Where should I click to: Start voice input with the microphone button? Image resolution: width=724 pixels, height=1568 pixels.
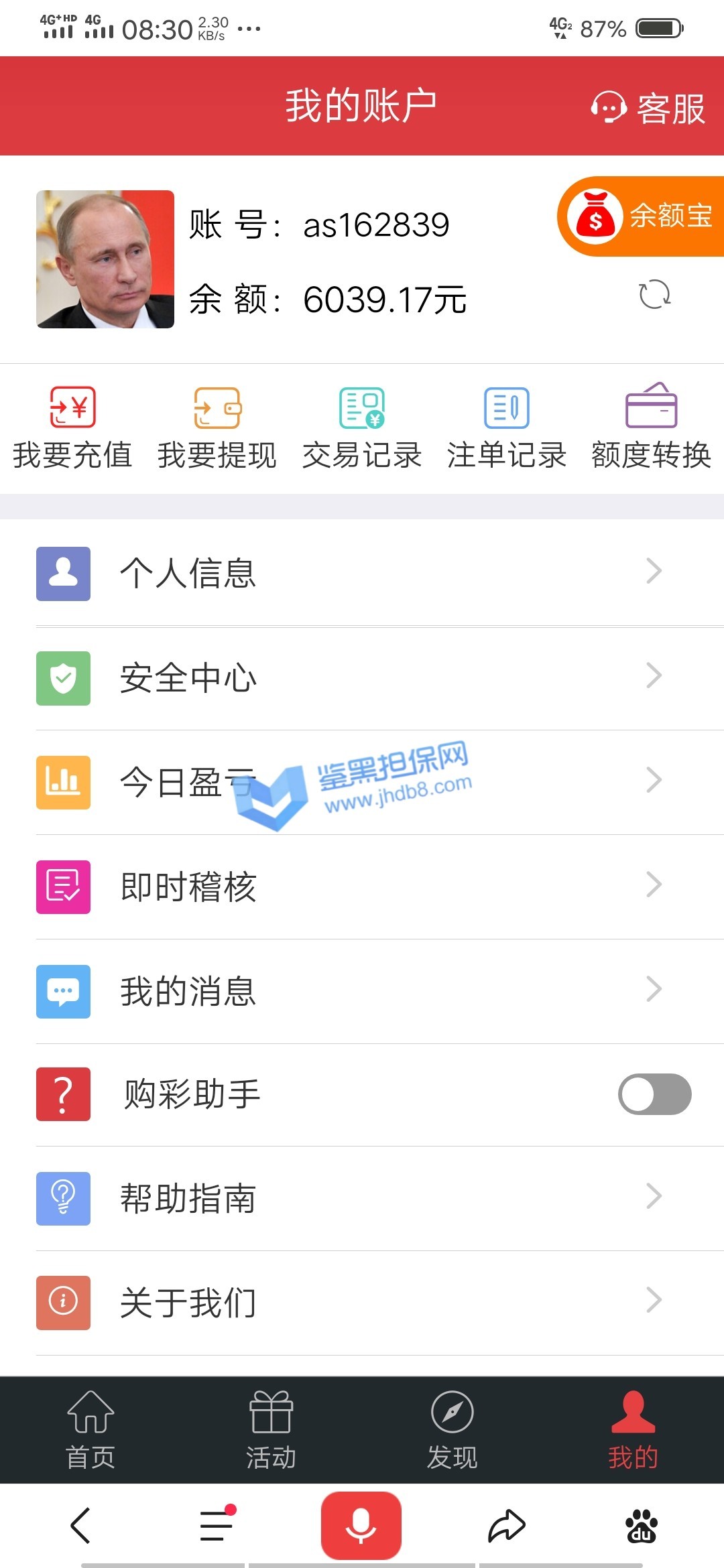(361, 1526)
